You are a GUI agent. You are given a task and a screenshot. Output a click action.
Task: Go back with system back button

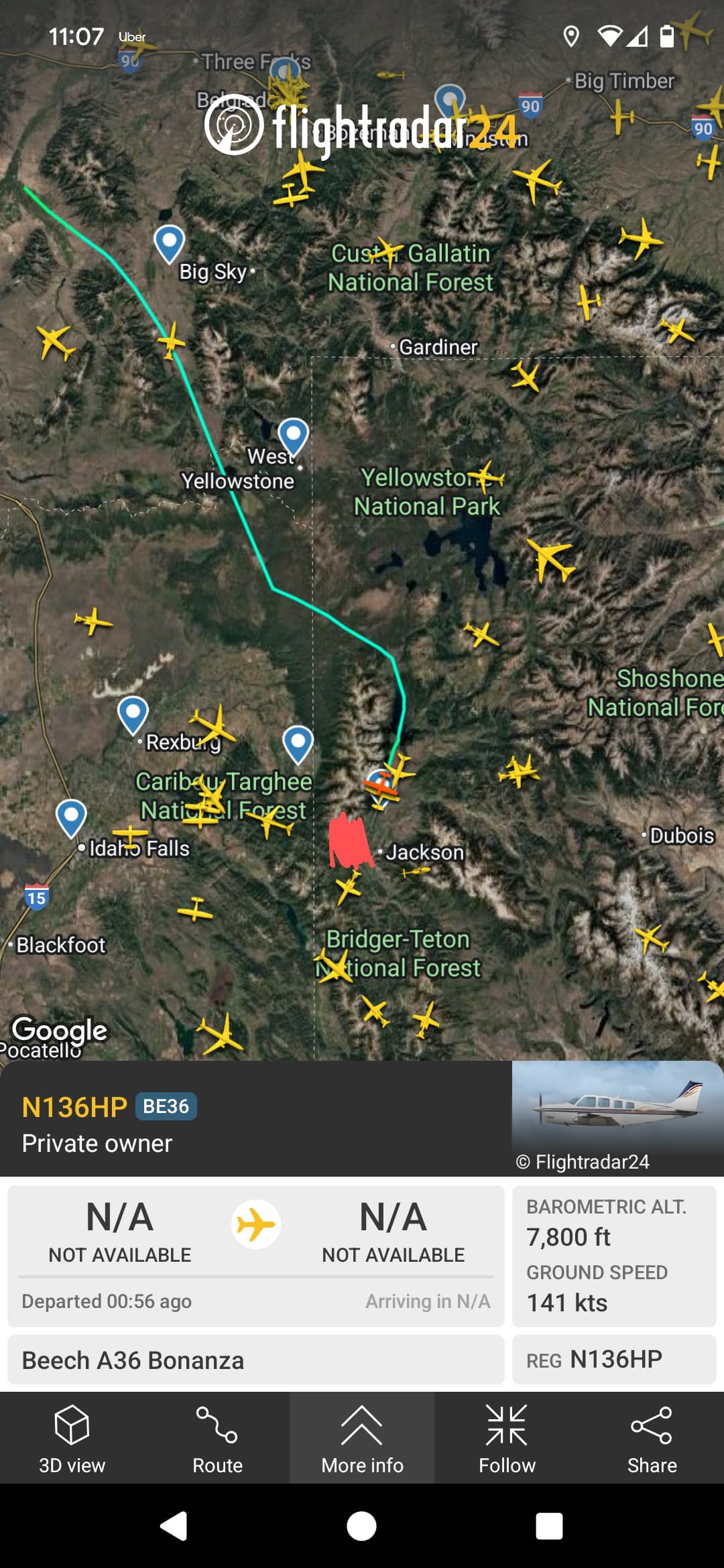tap(174, 1526)
